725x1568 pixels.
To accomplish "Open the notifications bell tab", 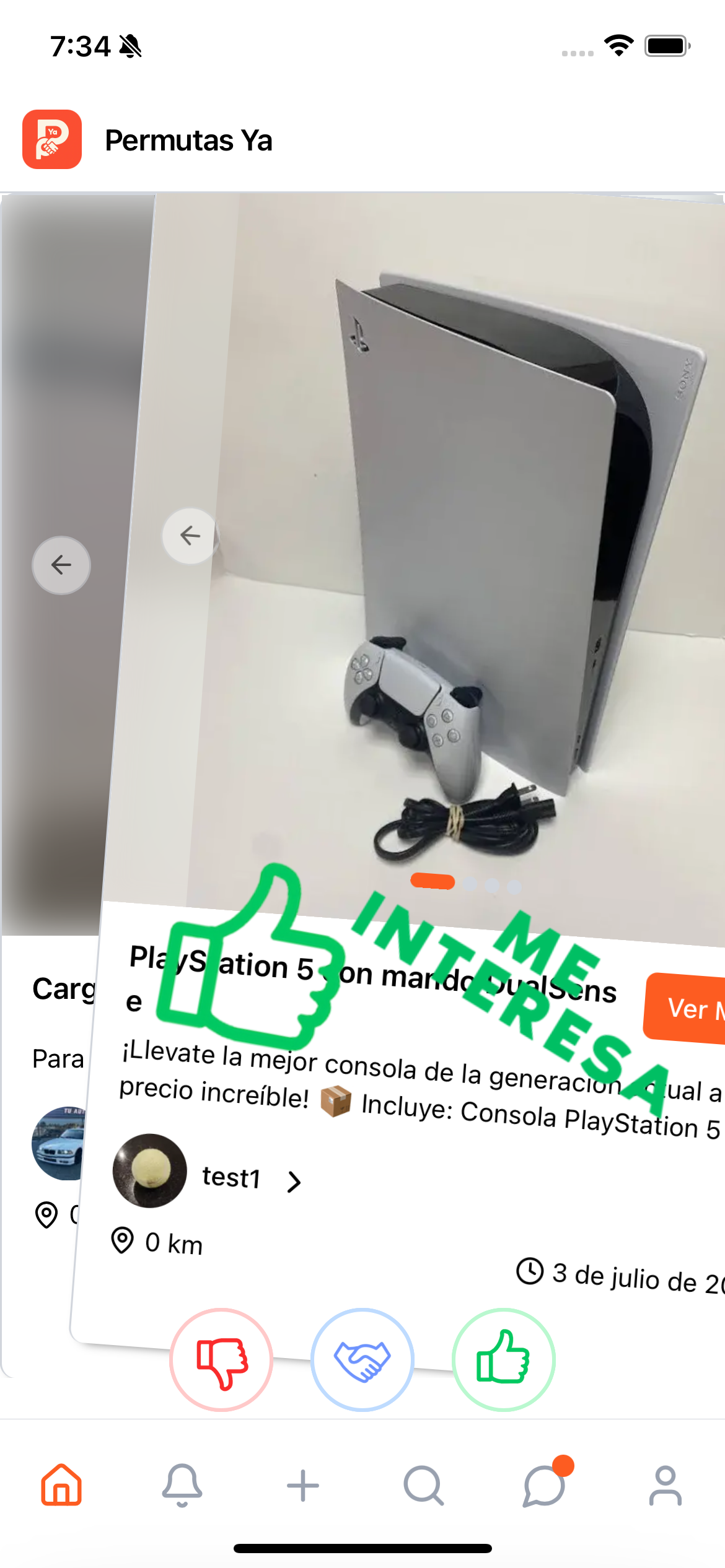I will 182,1484.
